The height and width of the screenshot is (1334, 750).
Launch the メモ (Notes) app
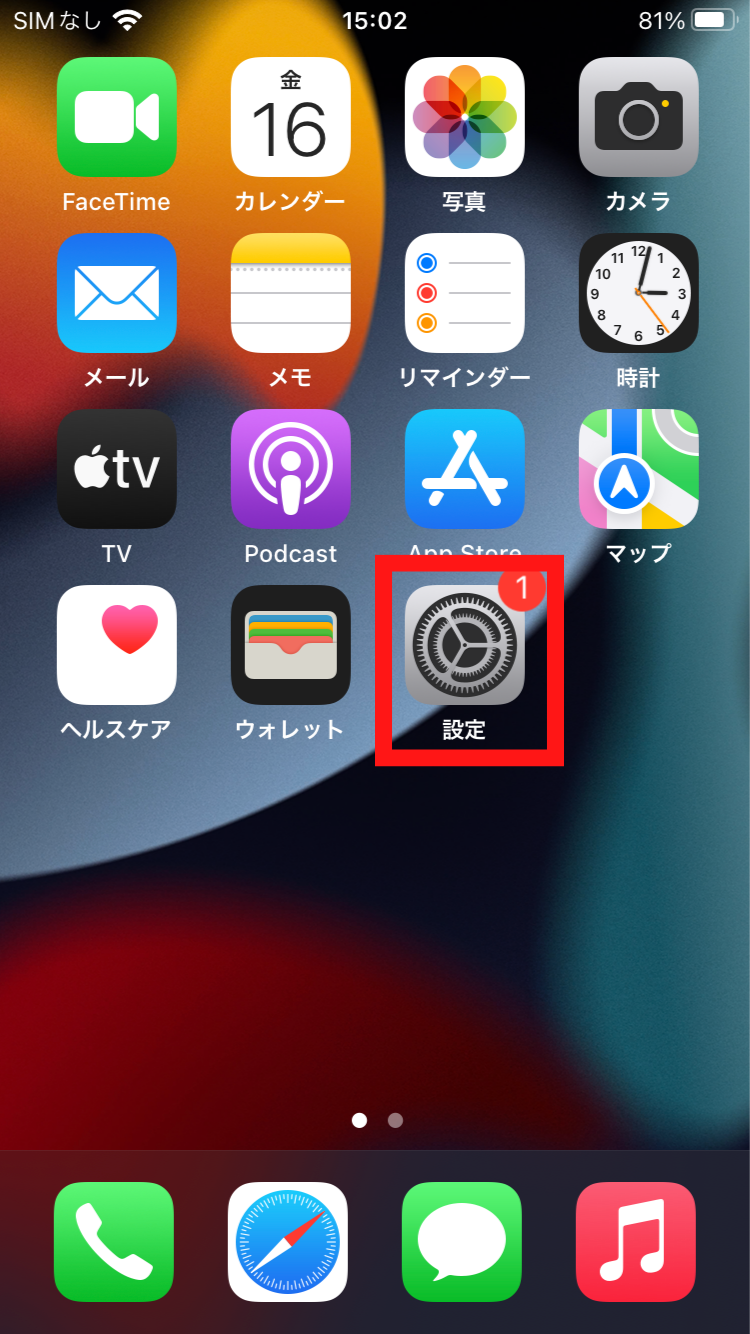point(290,293)
